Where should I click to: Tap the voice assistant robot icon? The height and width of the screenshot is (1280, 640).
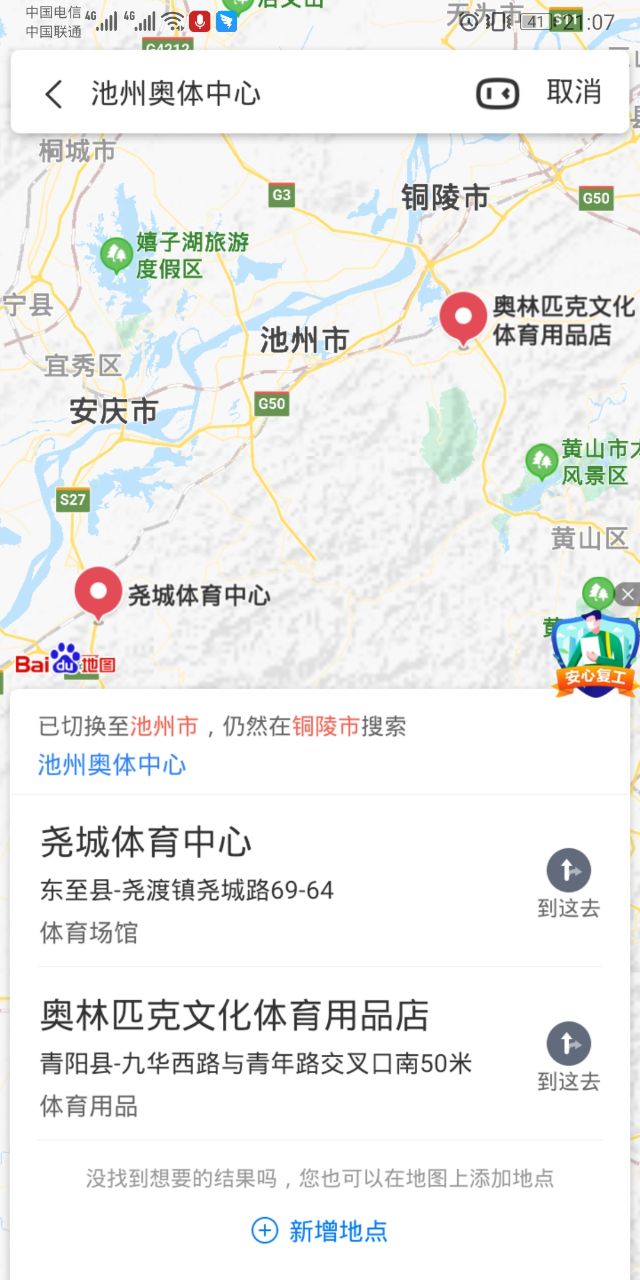tap(497, 94)
